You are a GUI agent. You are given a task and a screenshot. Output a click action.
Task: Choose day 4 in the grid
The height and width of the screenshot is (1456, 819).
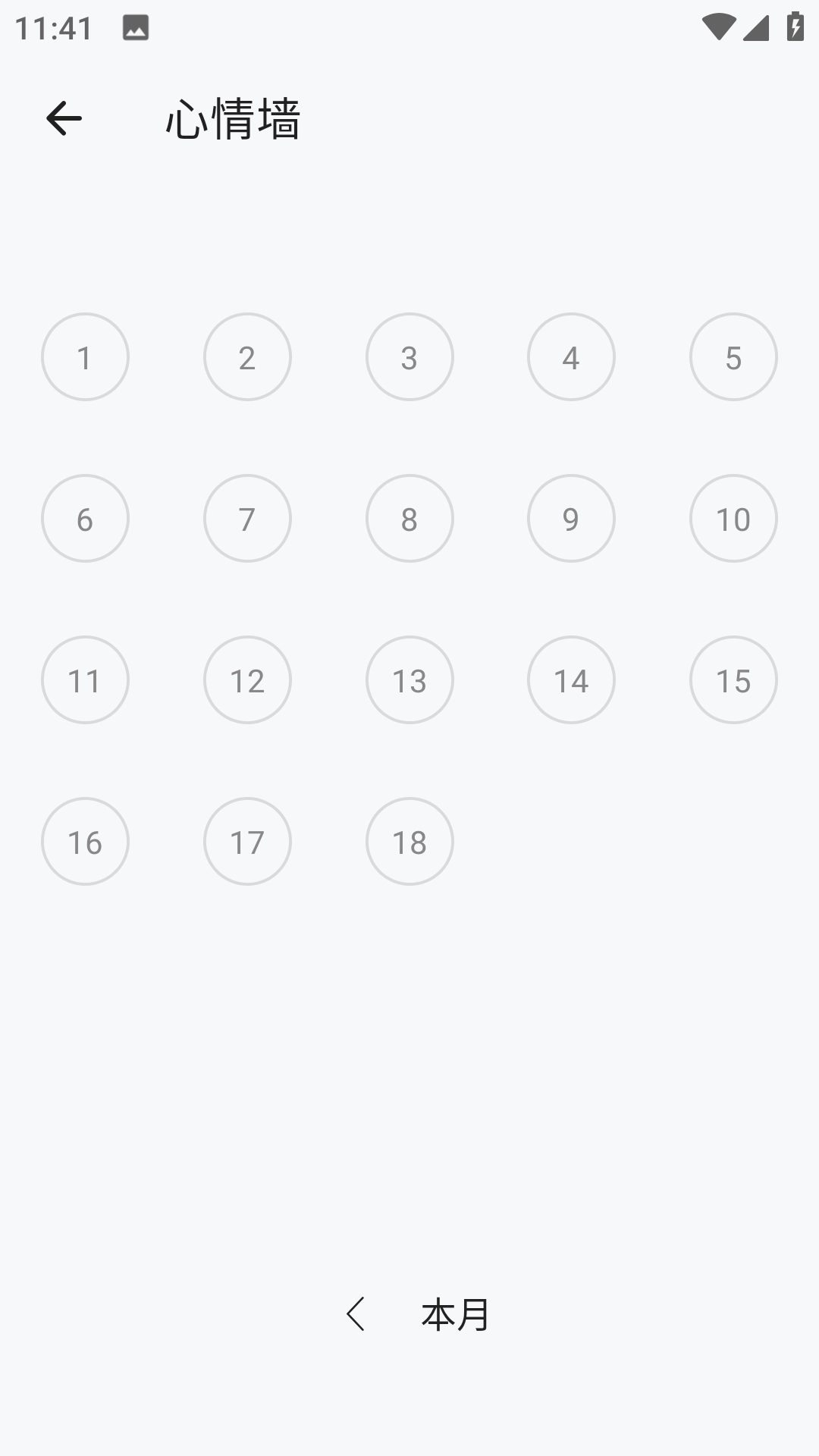click(x=571, y=357)
